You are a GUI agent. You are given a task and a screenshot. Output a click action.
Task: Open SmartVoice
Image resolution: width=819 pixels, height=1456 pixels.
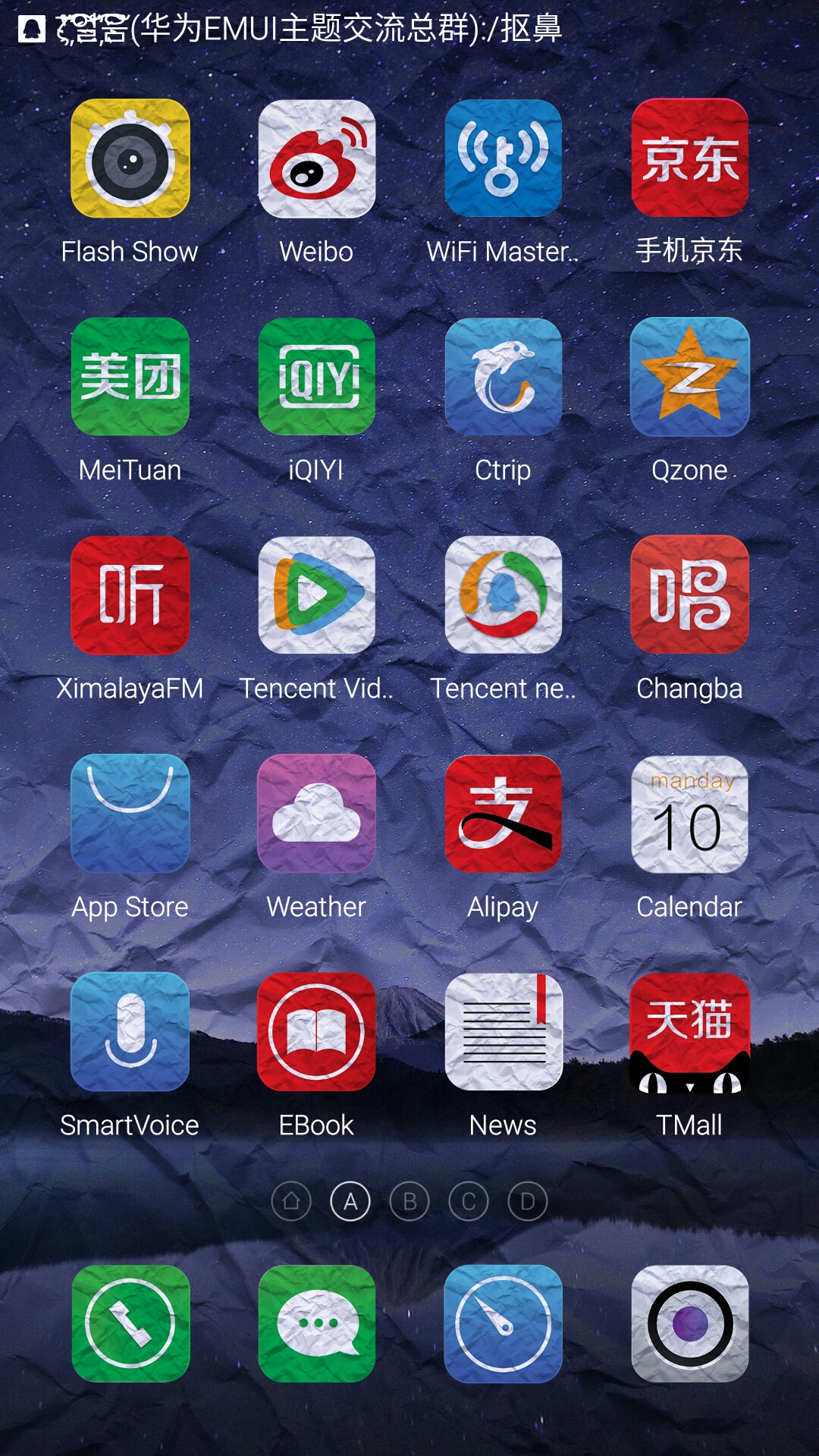(130, 1032)
